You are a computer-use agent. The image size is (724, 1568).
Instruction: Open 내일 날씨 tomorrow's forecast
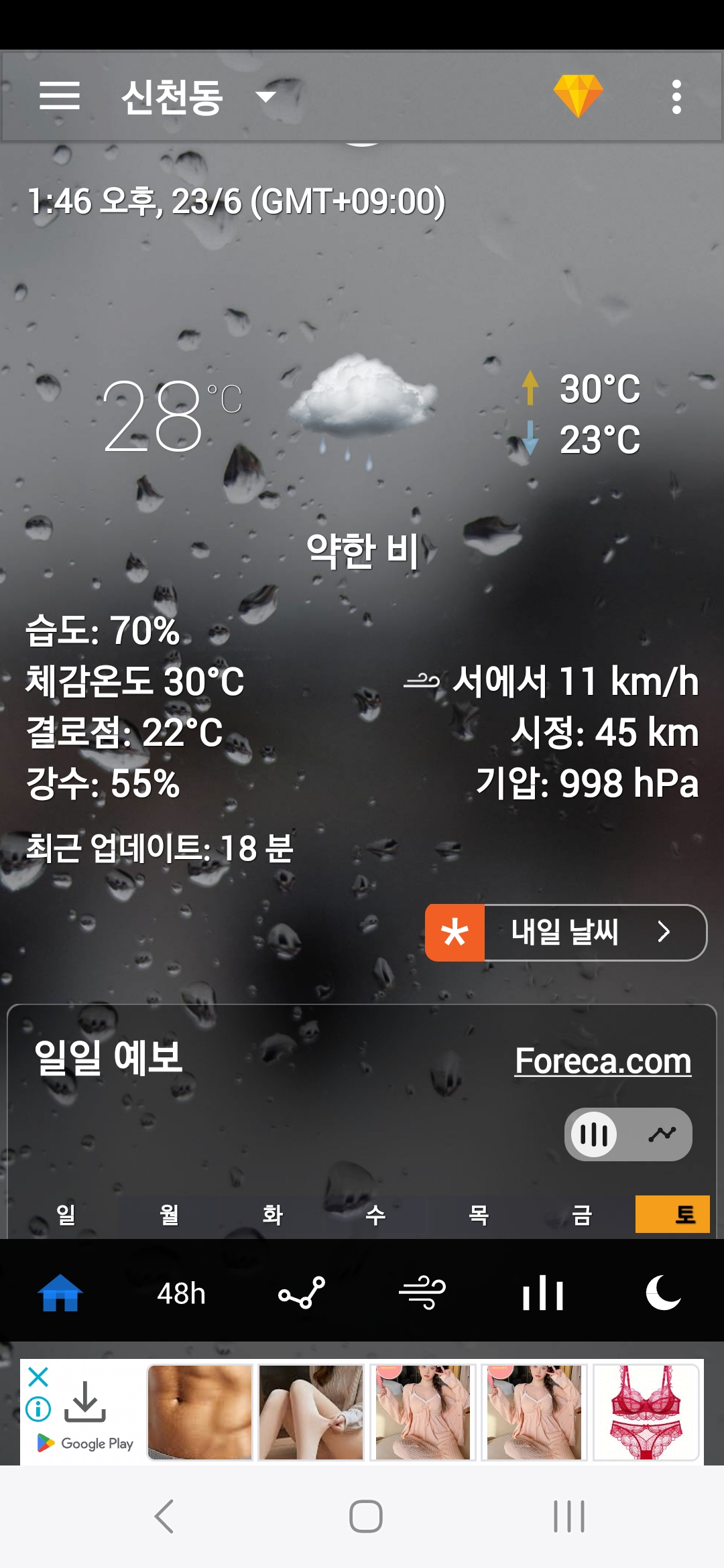click(566, 932)
